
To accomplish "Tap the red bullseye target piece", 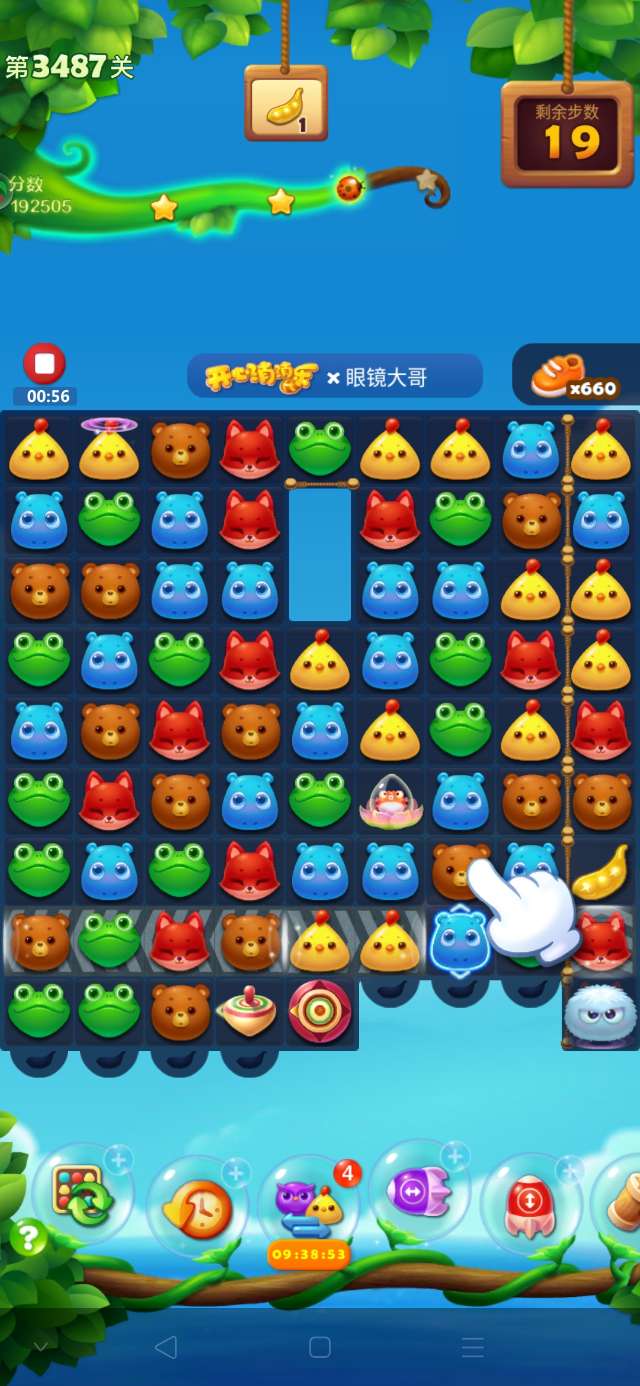I will (319, 1011).
